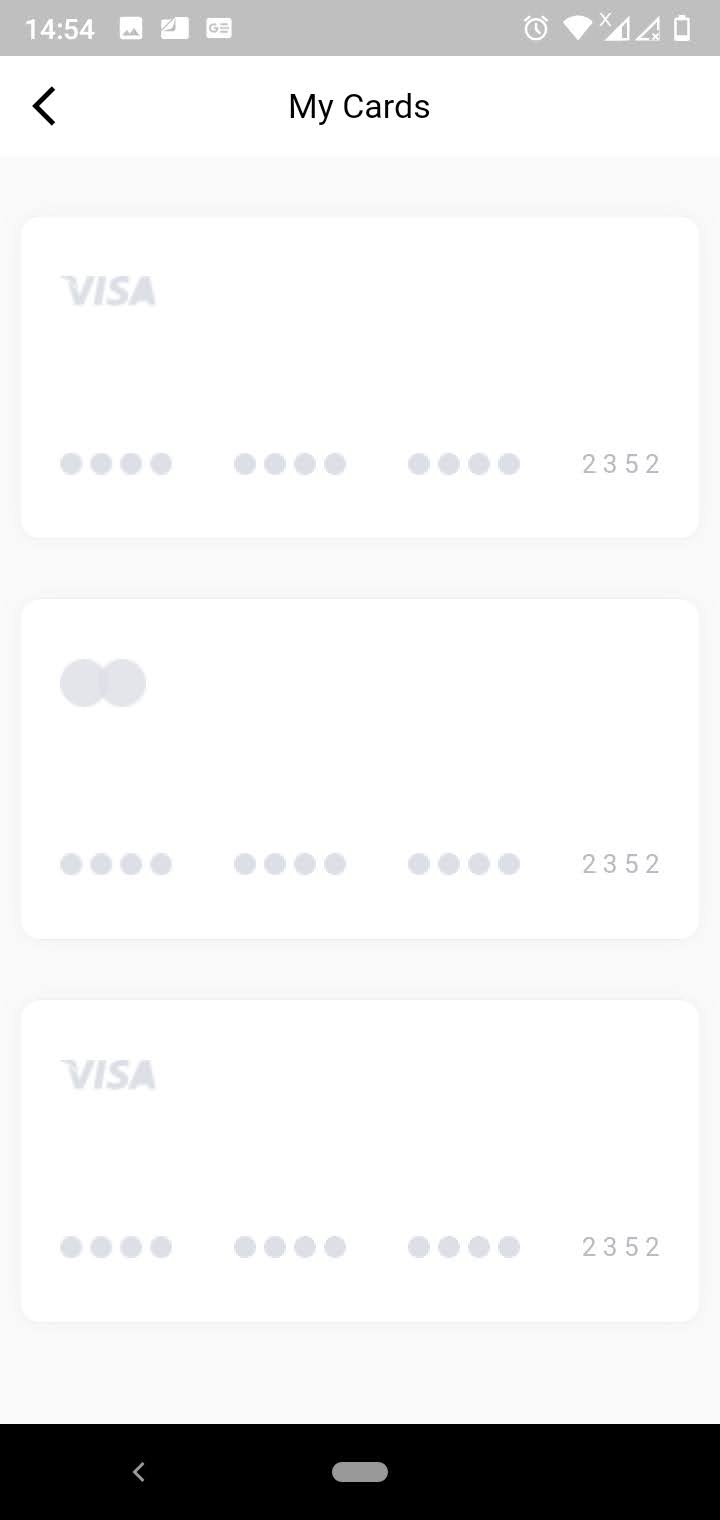Tap the masked digits on the bottom Visa card

[x=290, y=1246]
